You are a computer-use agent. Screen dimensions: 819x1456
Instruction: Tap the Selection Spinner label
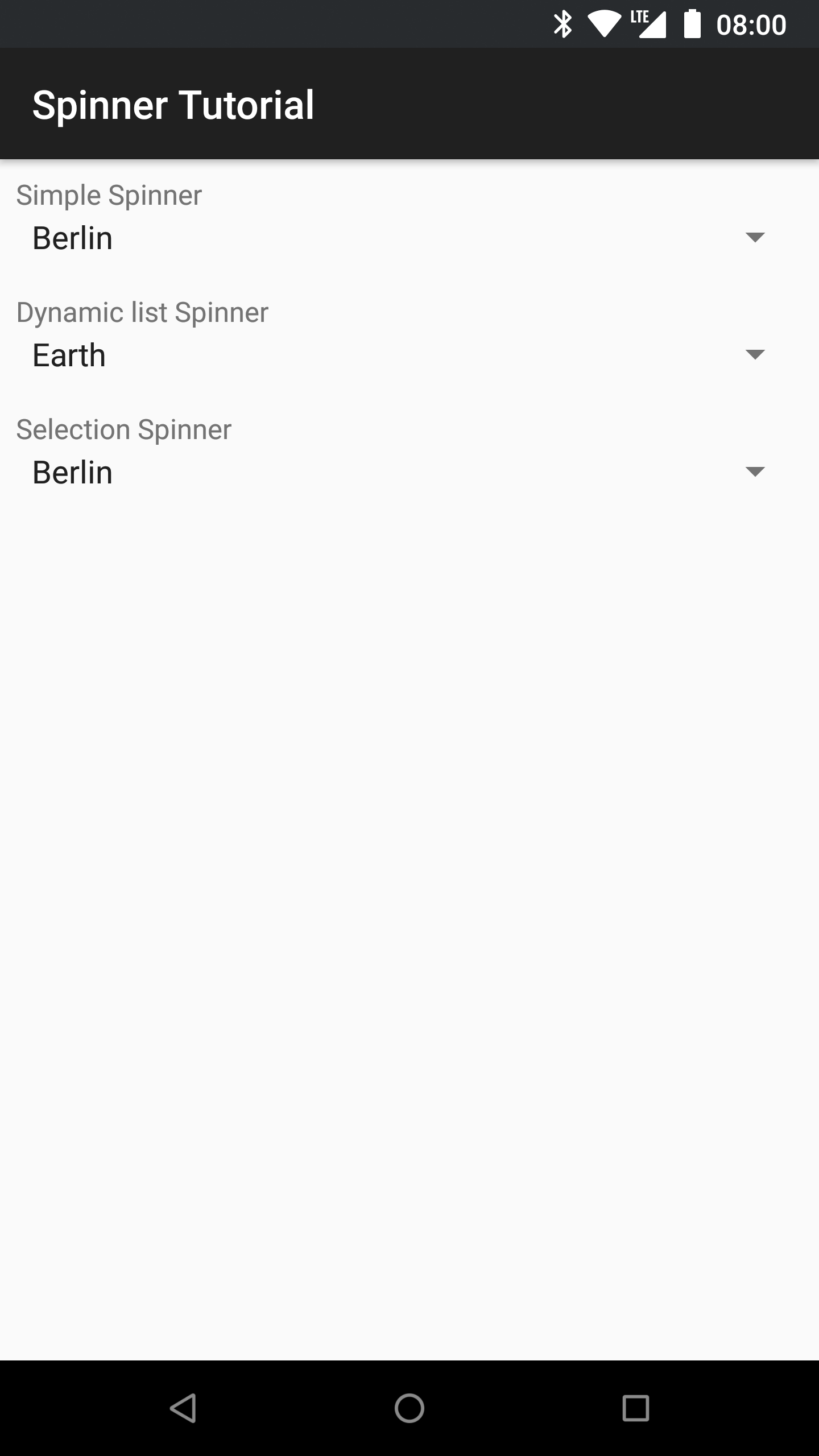tap(123, 429)
